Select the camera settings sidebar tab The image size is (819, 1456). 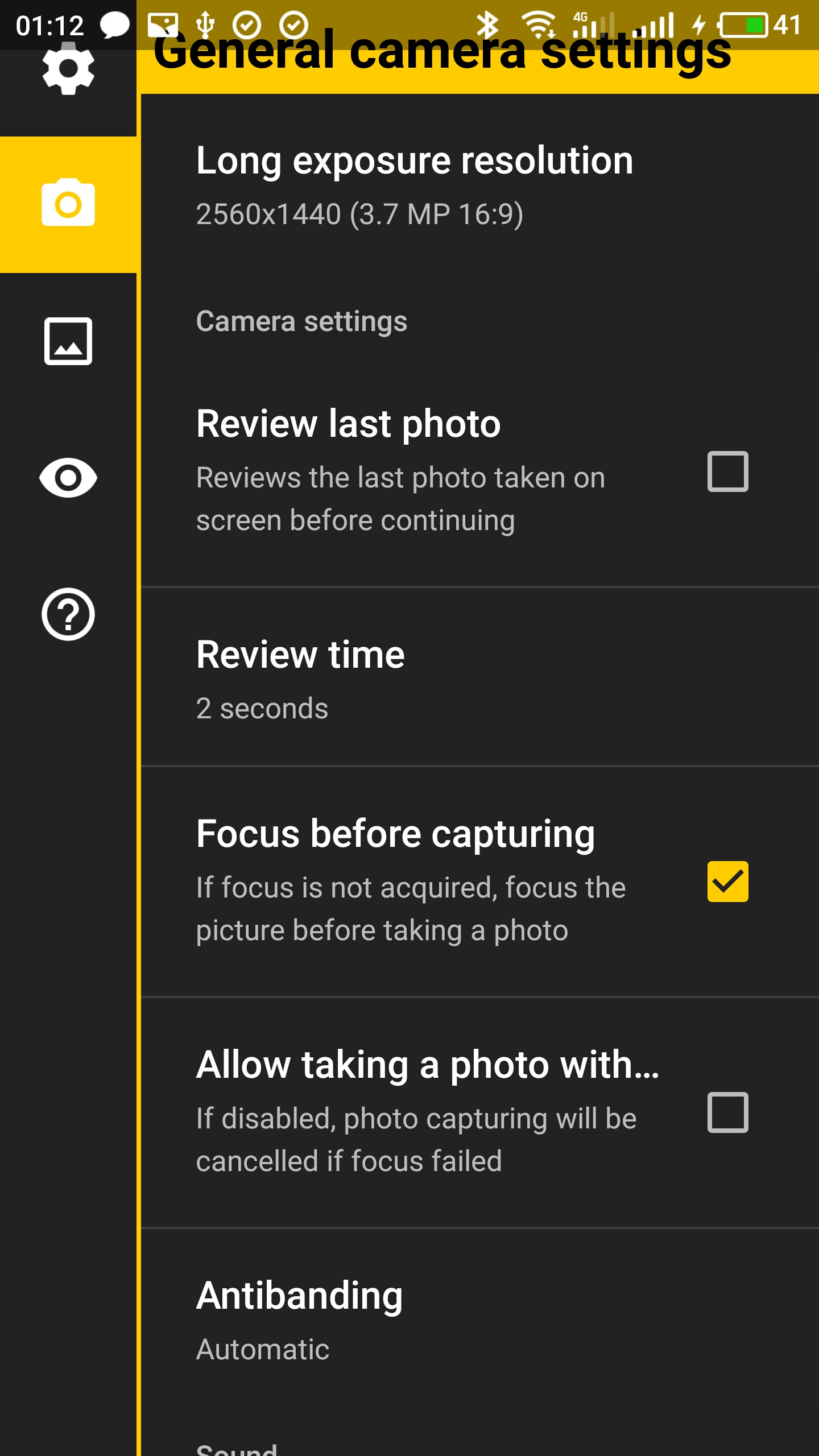tap(68, 204)
